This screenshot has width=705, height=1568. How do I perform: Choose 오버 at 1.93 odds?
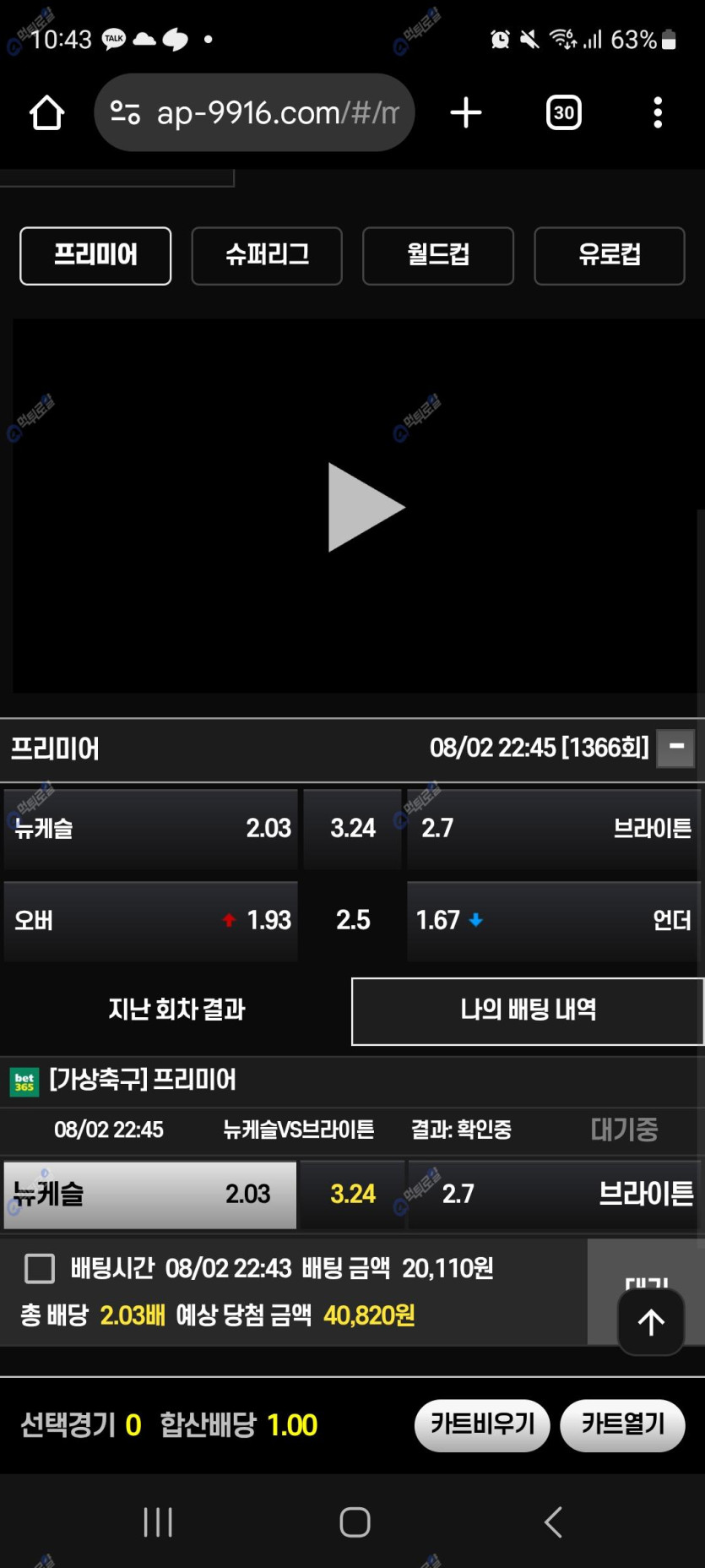pyautogui.click(x=151, y=920)
